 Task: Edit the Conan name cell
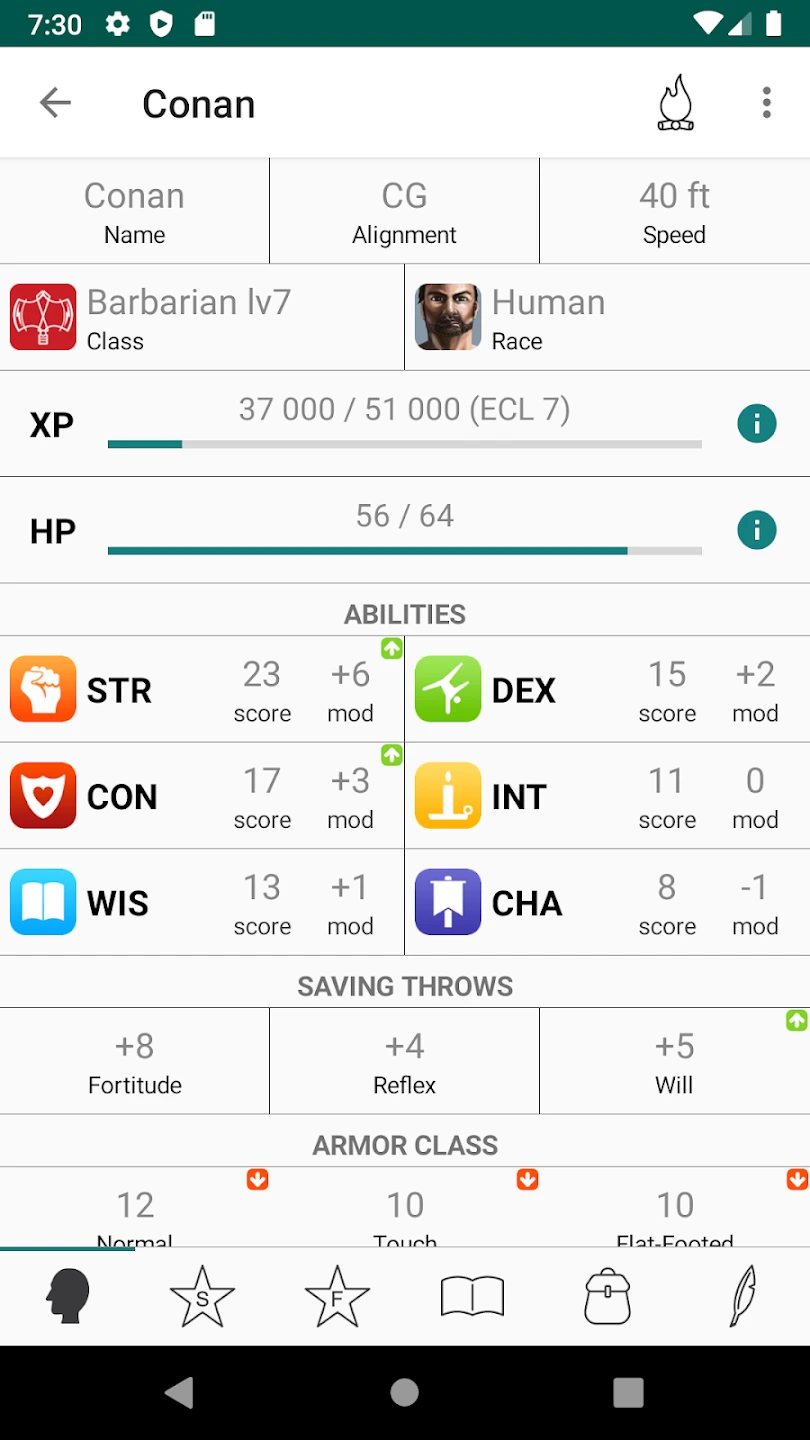pyautogui.click(x=134, y=211)
